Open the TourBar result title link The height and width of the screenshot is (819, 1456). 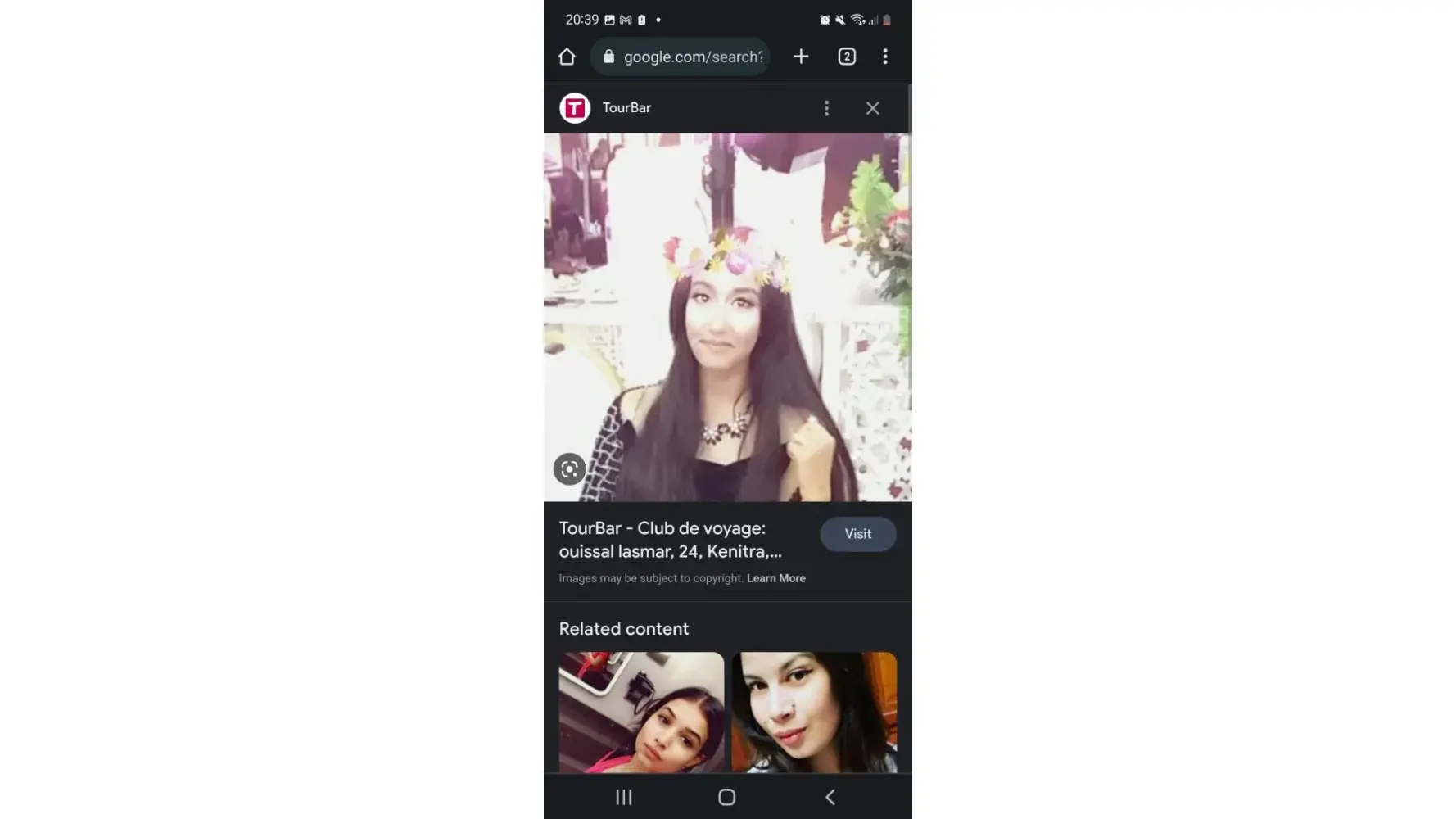(670, 540)
